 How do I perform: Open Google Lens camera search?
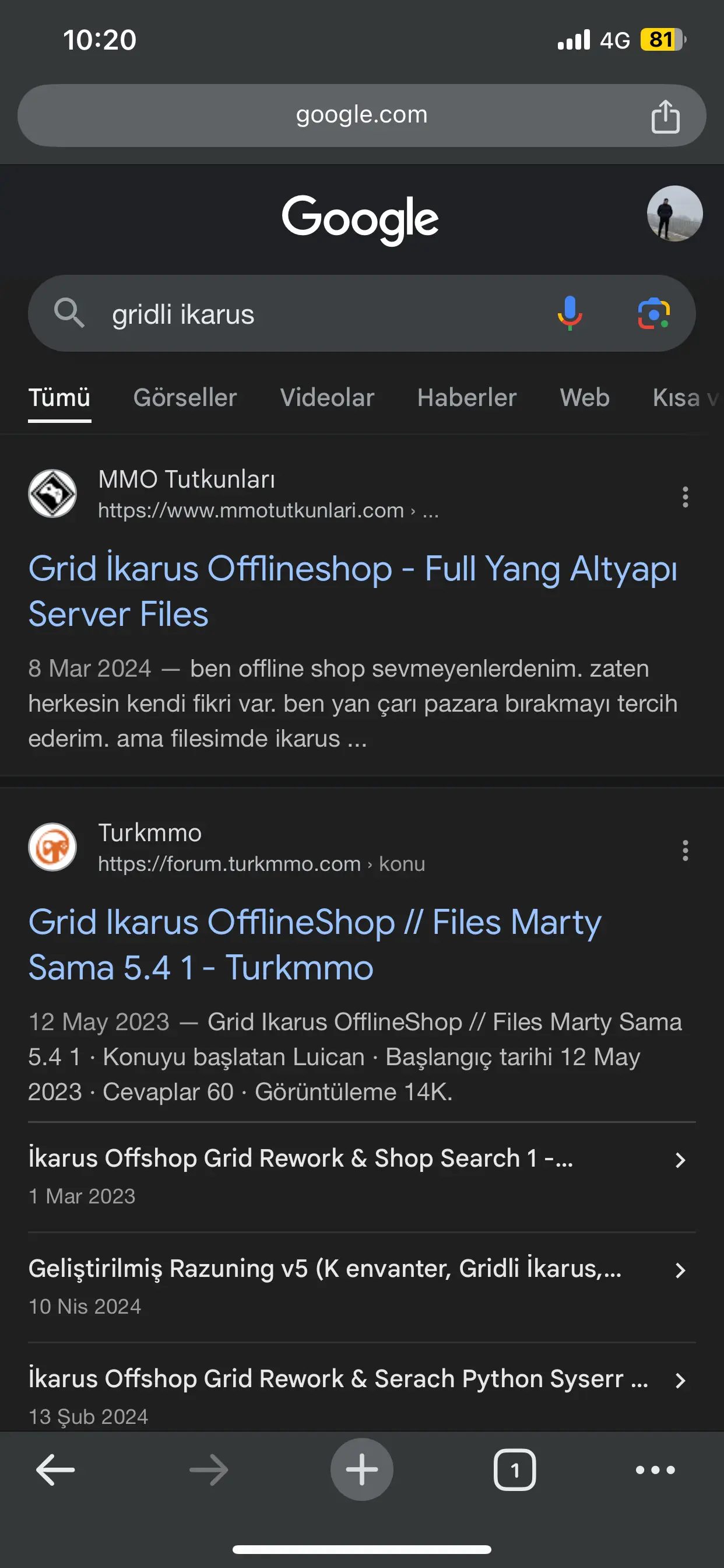click(x=653, y=313)
